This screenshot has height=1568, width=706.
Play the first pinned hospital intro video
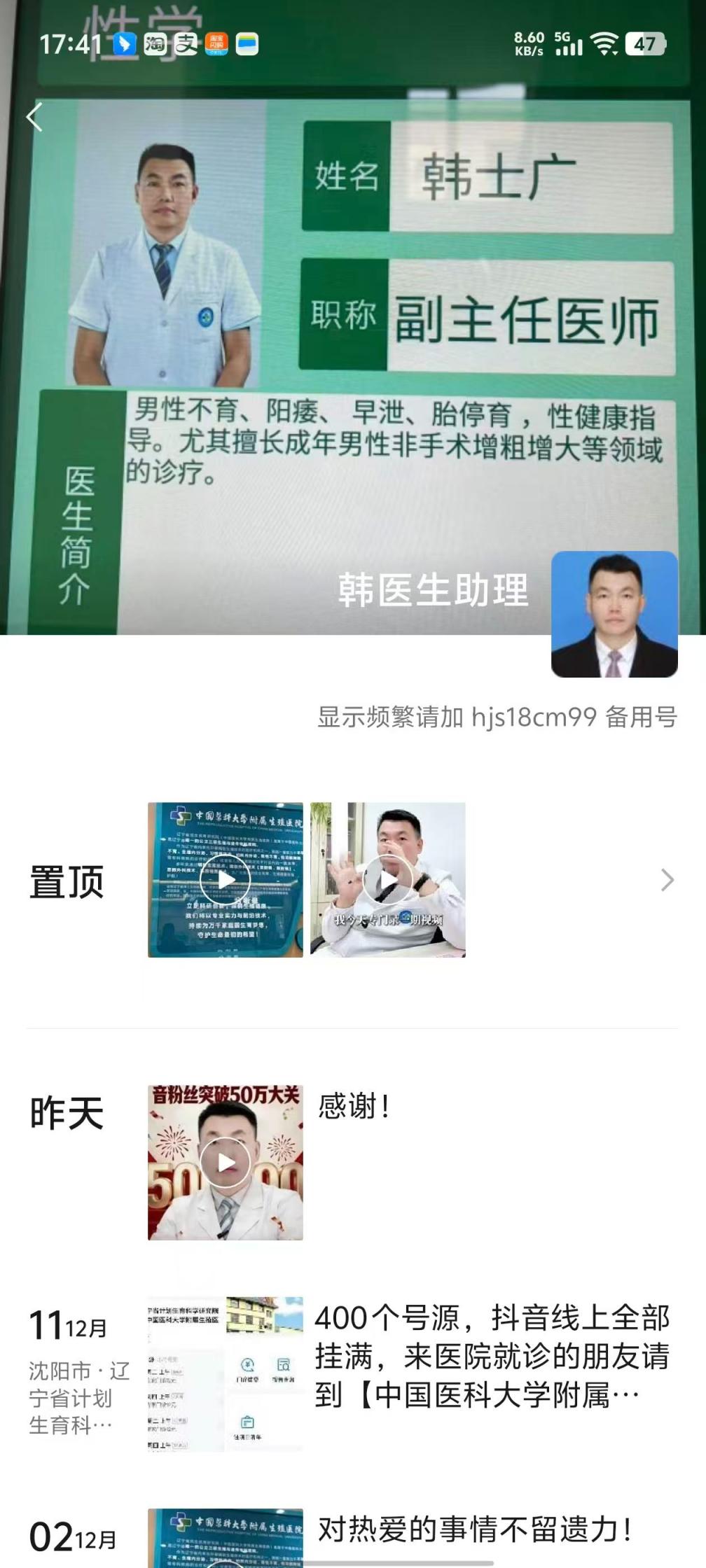[x=225, y=880]
